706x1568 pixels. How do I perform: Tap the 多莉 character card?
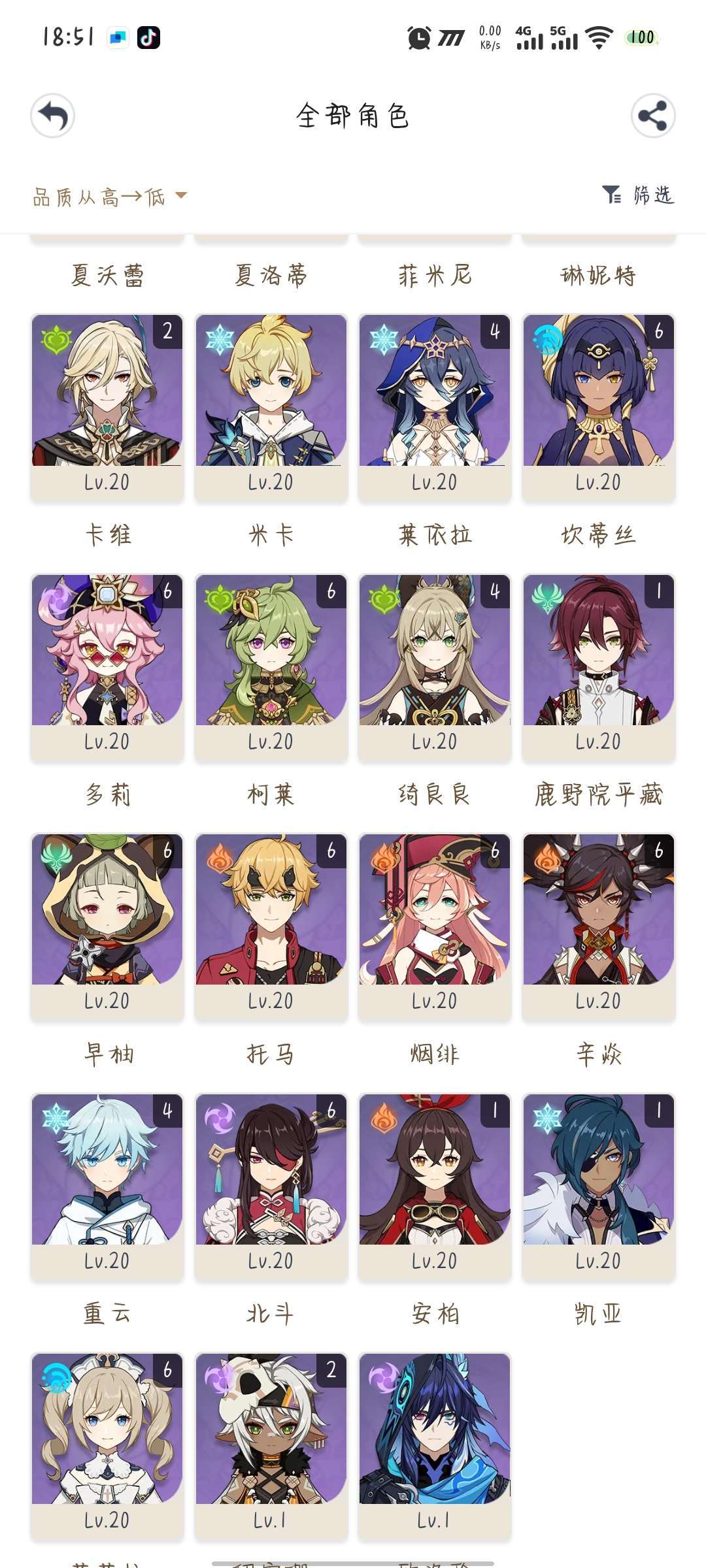click(x=107, y=667)
